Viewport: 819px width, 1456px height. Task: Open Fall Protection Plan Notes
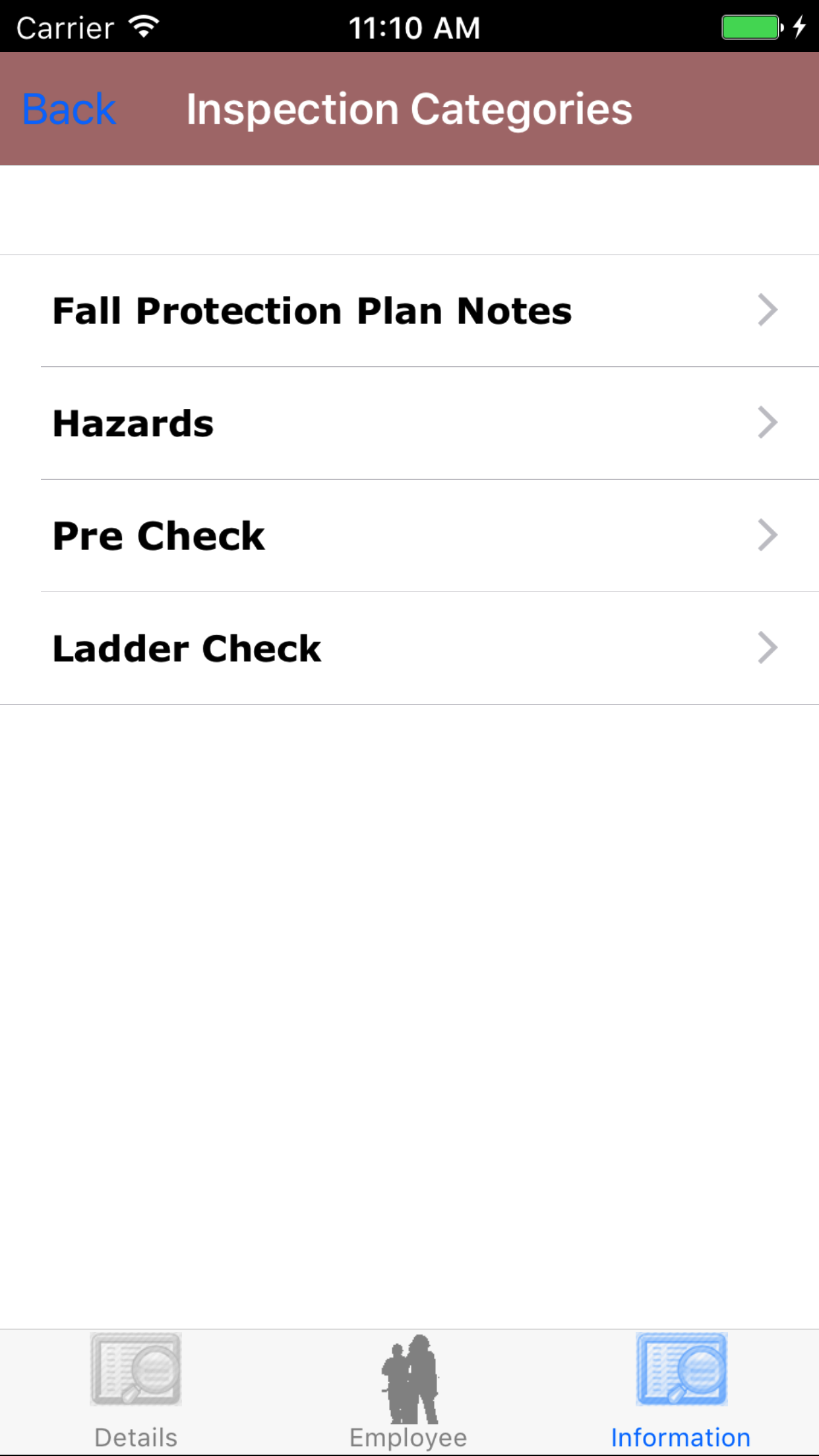click(x=409, y=311)
